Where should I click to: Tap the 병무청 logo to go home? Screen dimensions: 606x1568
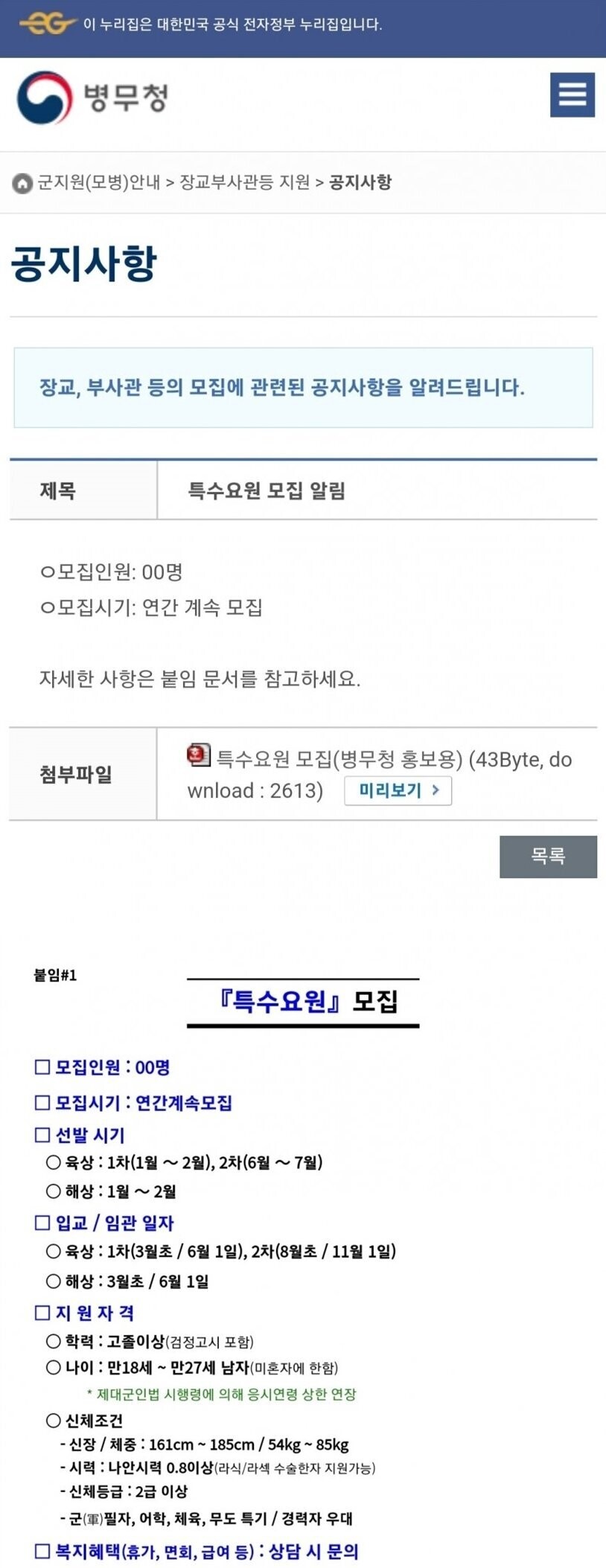[x=93, y=97]
